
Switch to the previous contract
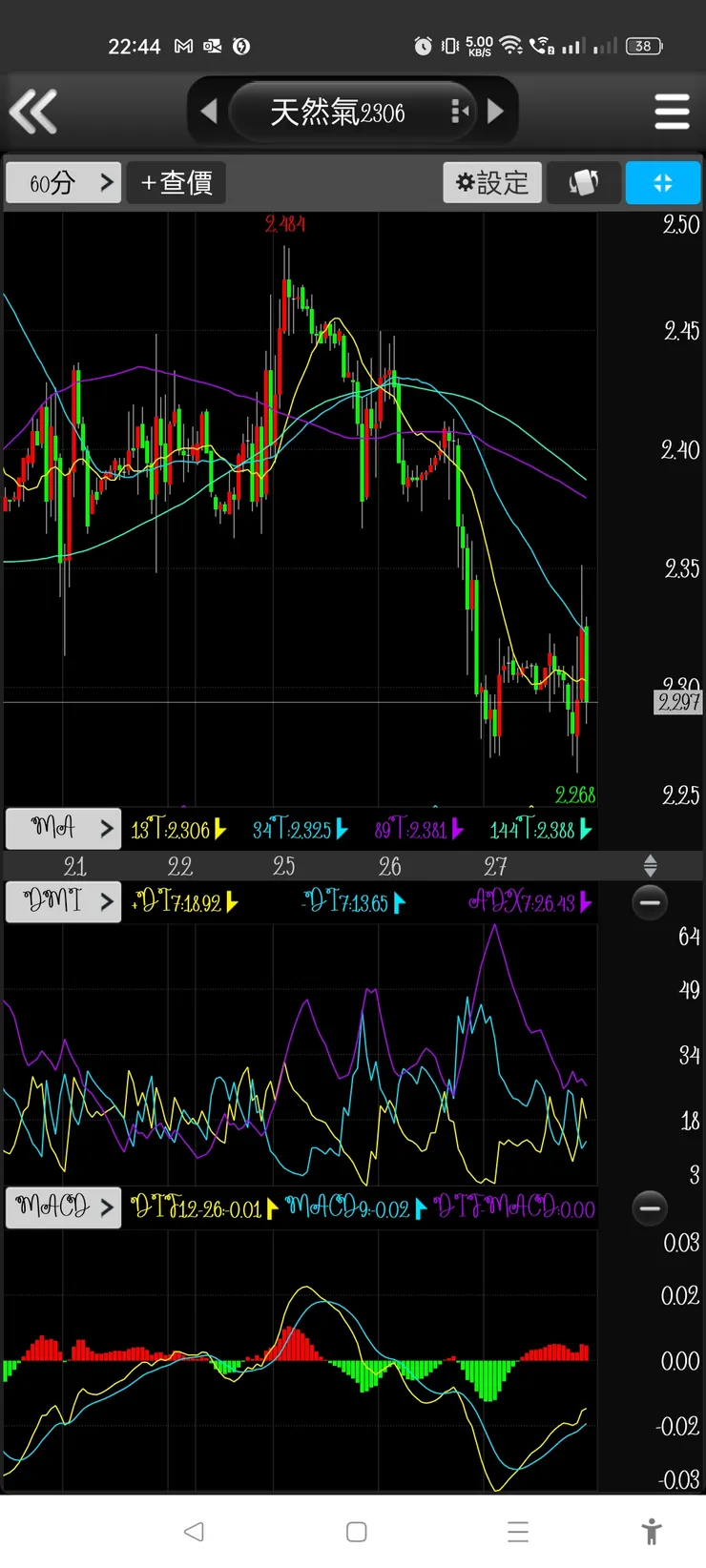click(x=209, y=112)
